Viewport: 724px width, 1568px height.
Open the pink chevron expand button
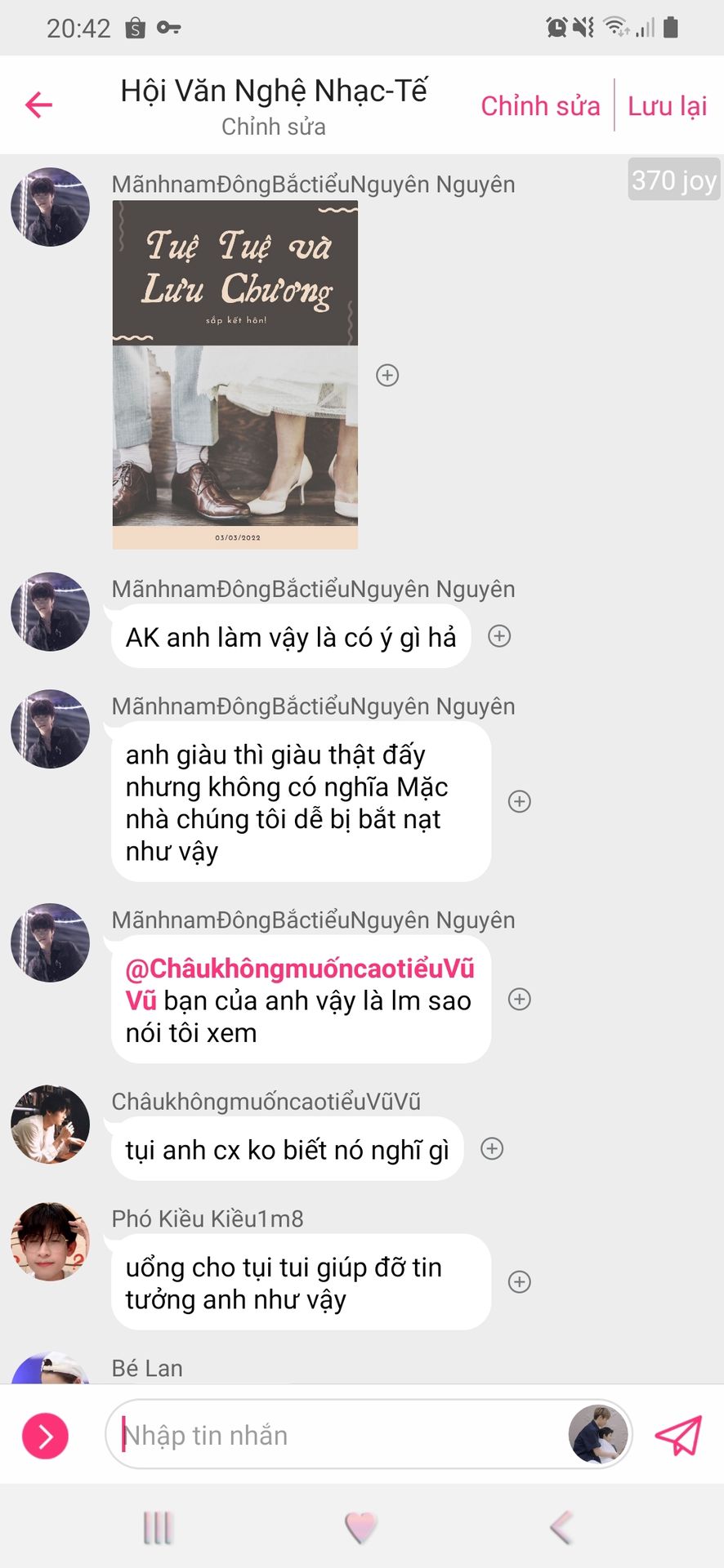45,1436
